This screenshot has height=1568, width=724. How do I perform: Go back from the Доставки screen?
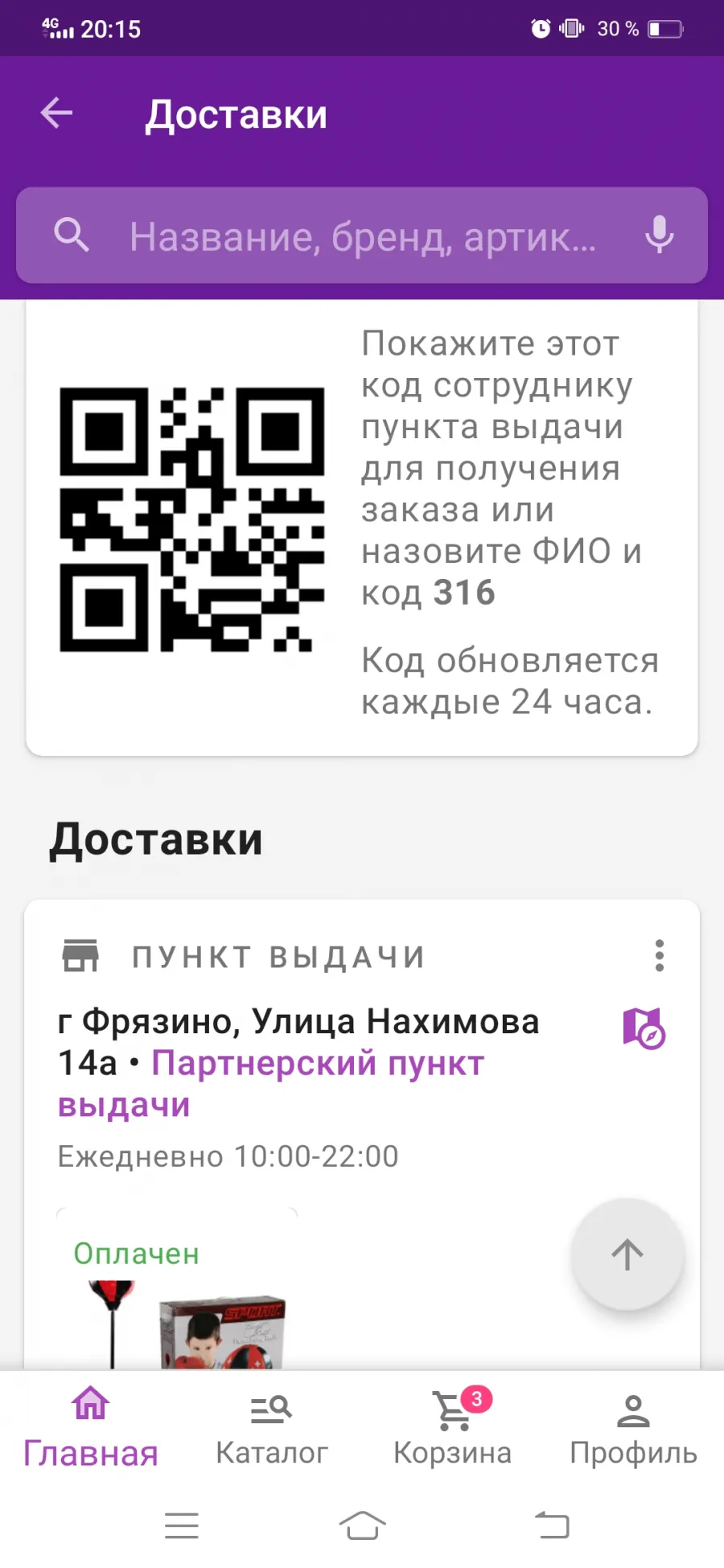click(x=56, y=113)
